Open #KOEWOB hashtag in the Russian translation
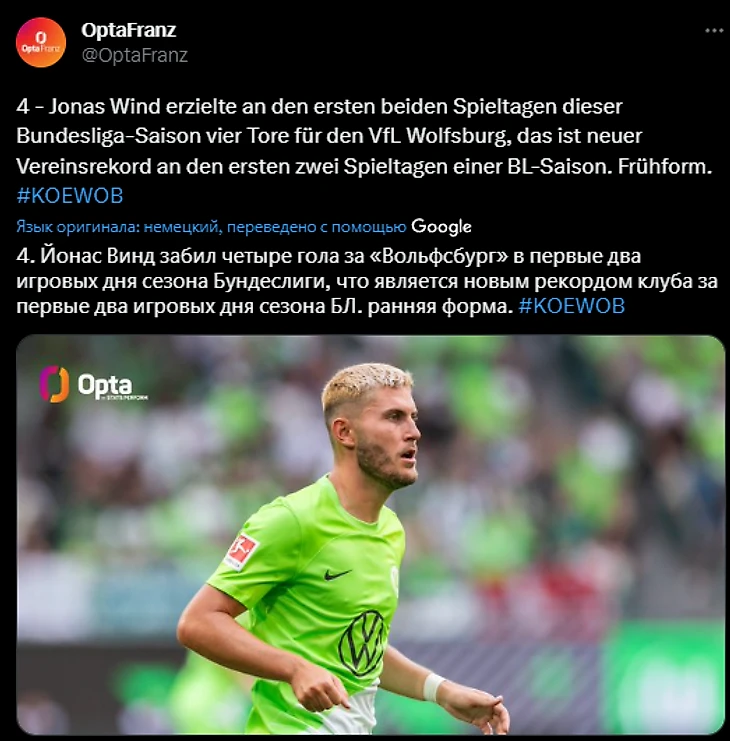 pos(572,306)
